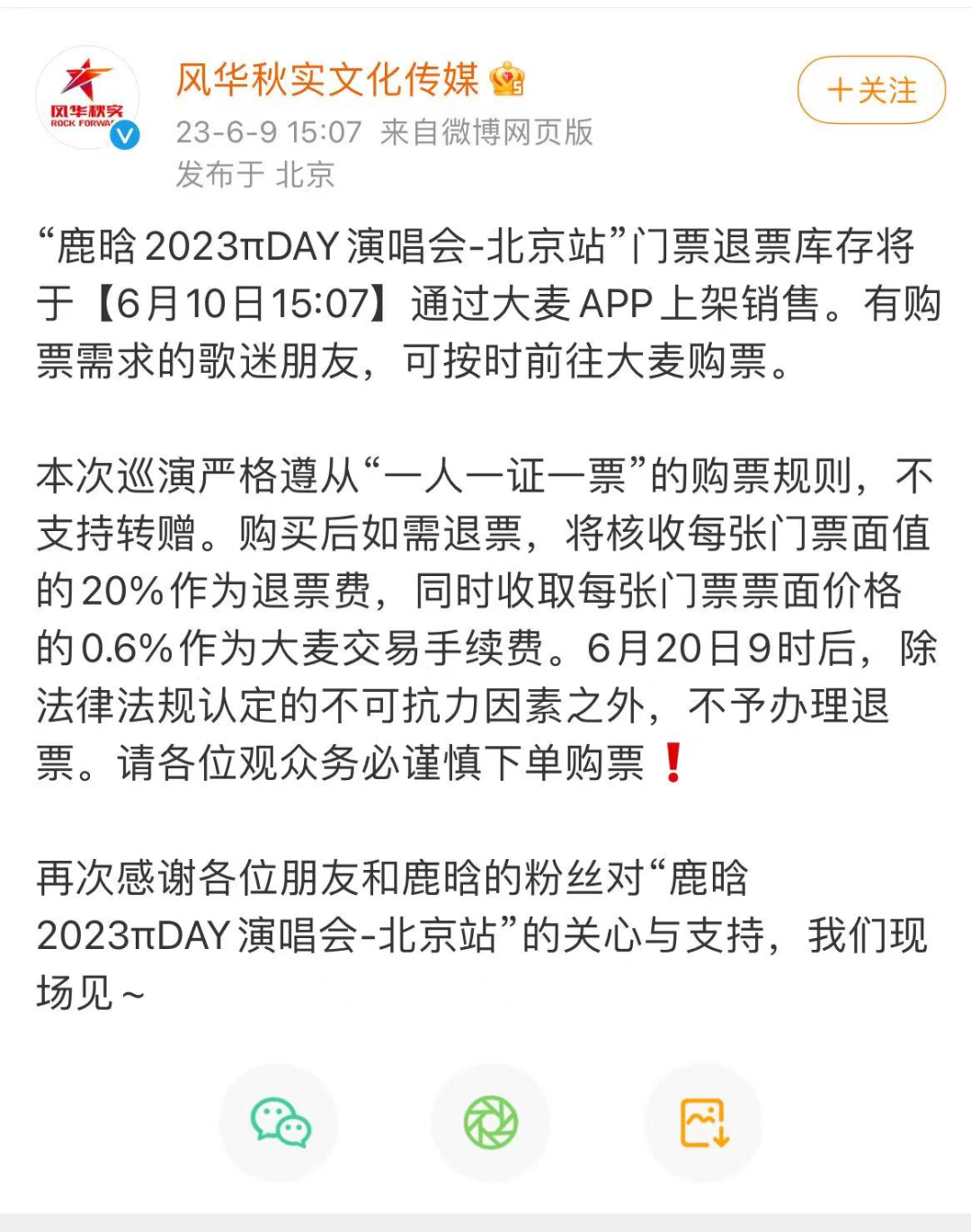Share this post to WeChat Moments
This screenshot has width=971, height=1232.
tap(490, 1122)
